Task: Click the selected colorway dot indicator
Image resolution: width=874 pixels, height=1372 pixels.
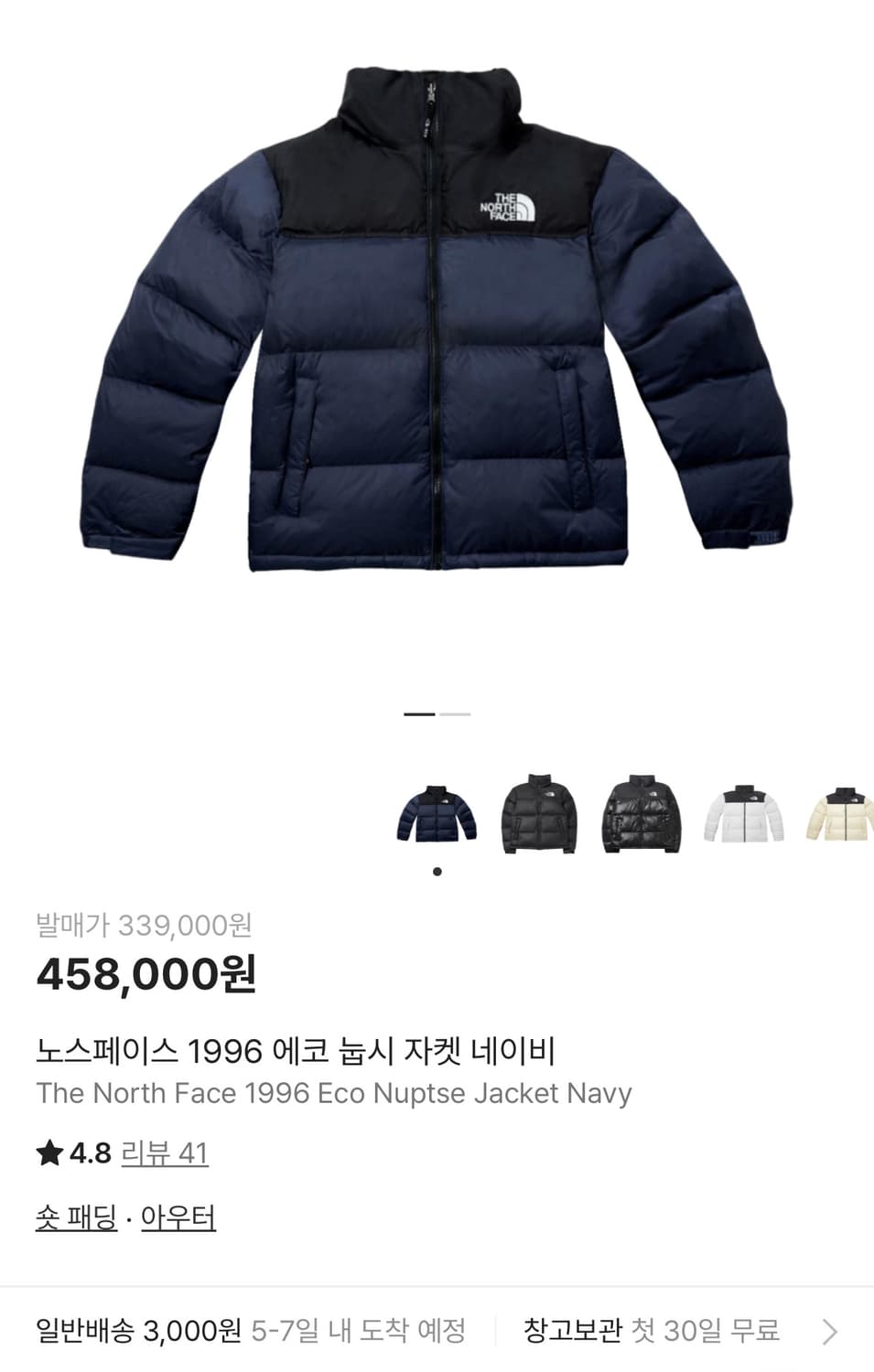Action: coord(437,871)
